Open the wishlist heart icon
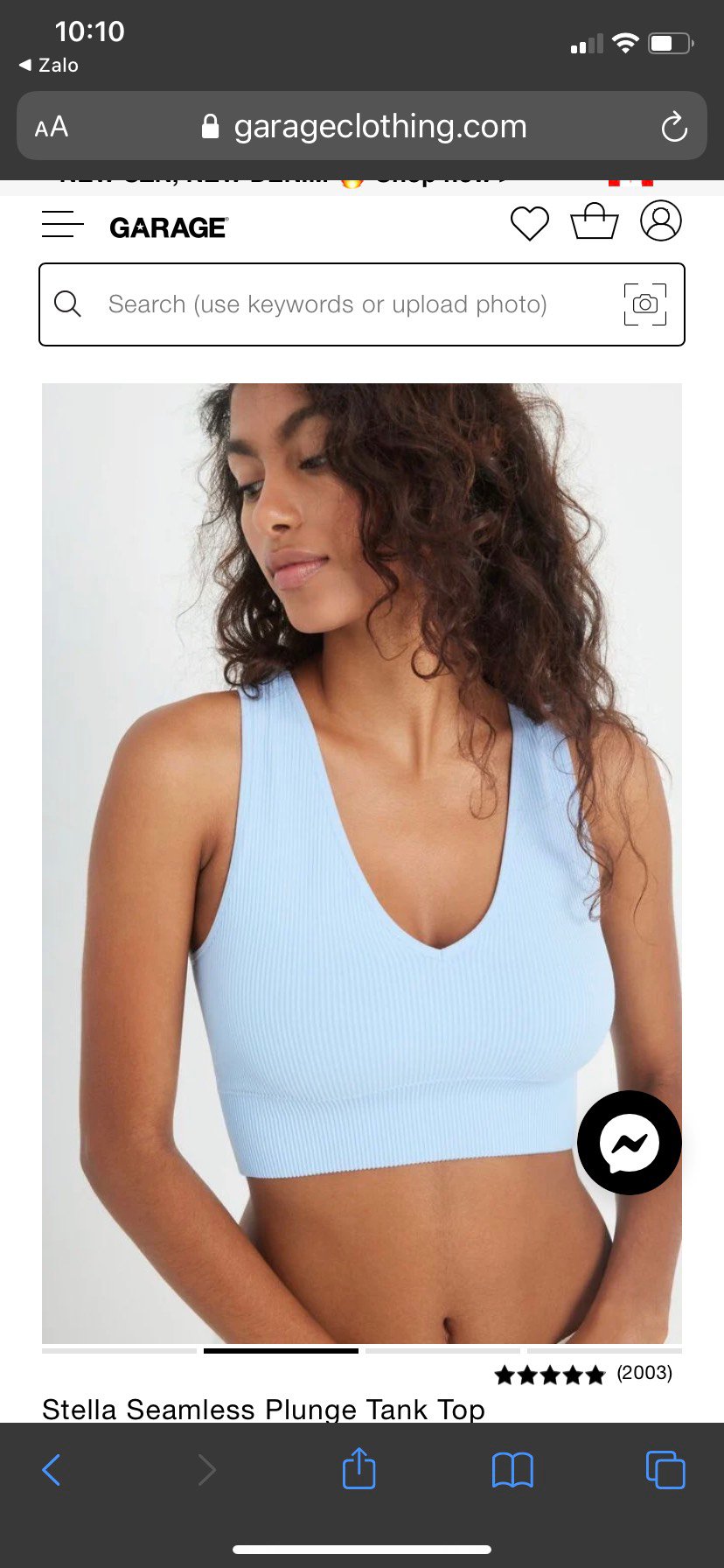 (529, 223)
